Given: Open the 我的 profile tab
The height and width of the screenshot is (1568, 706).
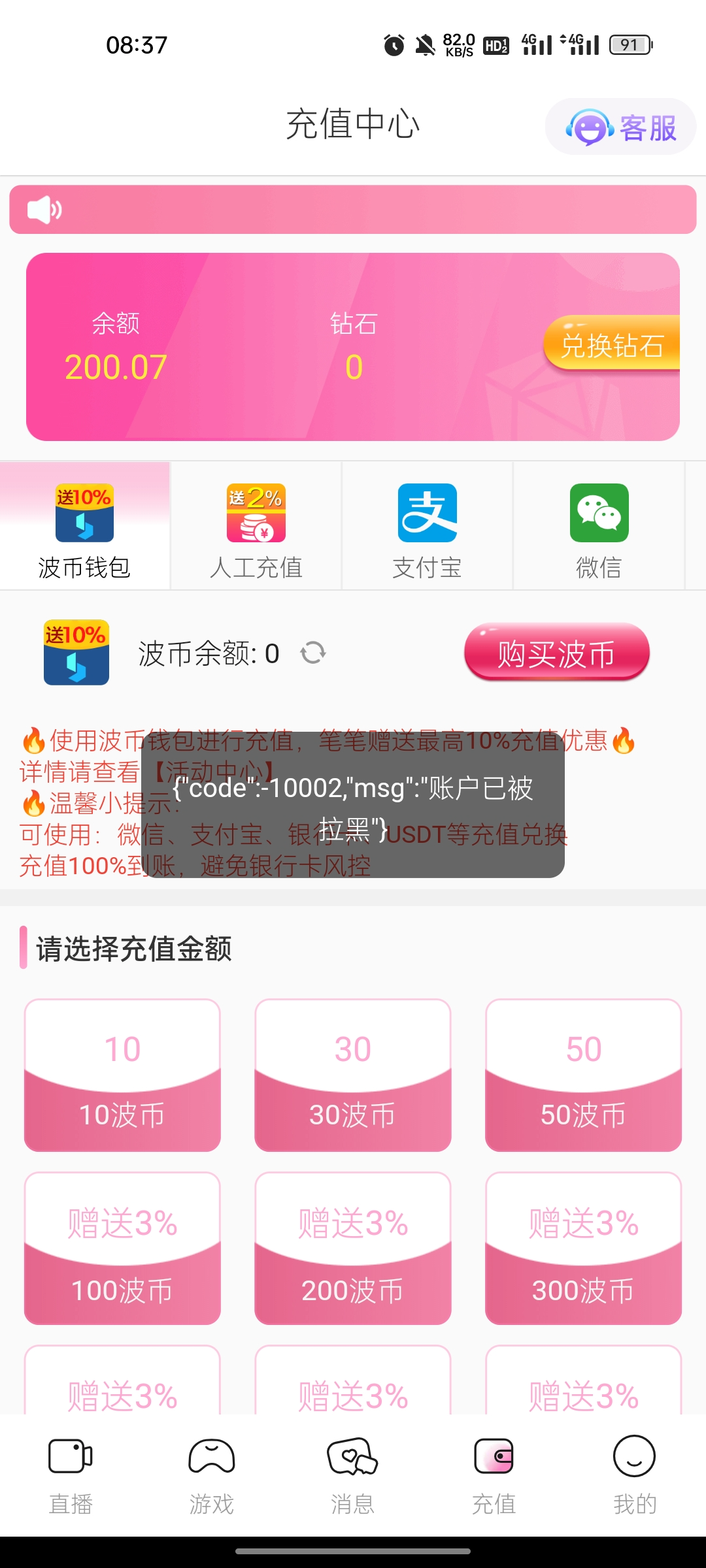Looking at the screenshot, I should pos(634,1475).
